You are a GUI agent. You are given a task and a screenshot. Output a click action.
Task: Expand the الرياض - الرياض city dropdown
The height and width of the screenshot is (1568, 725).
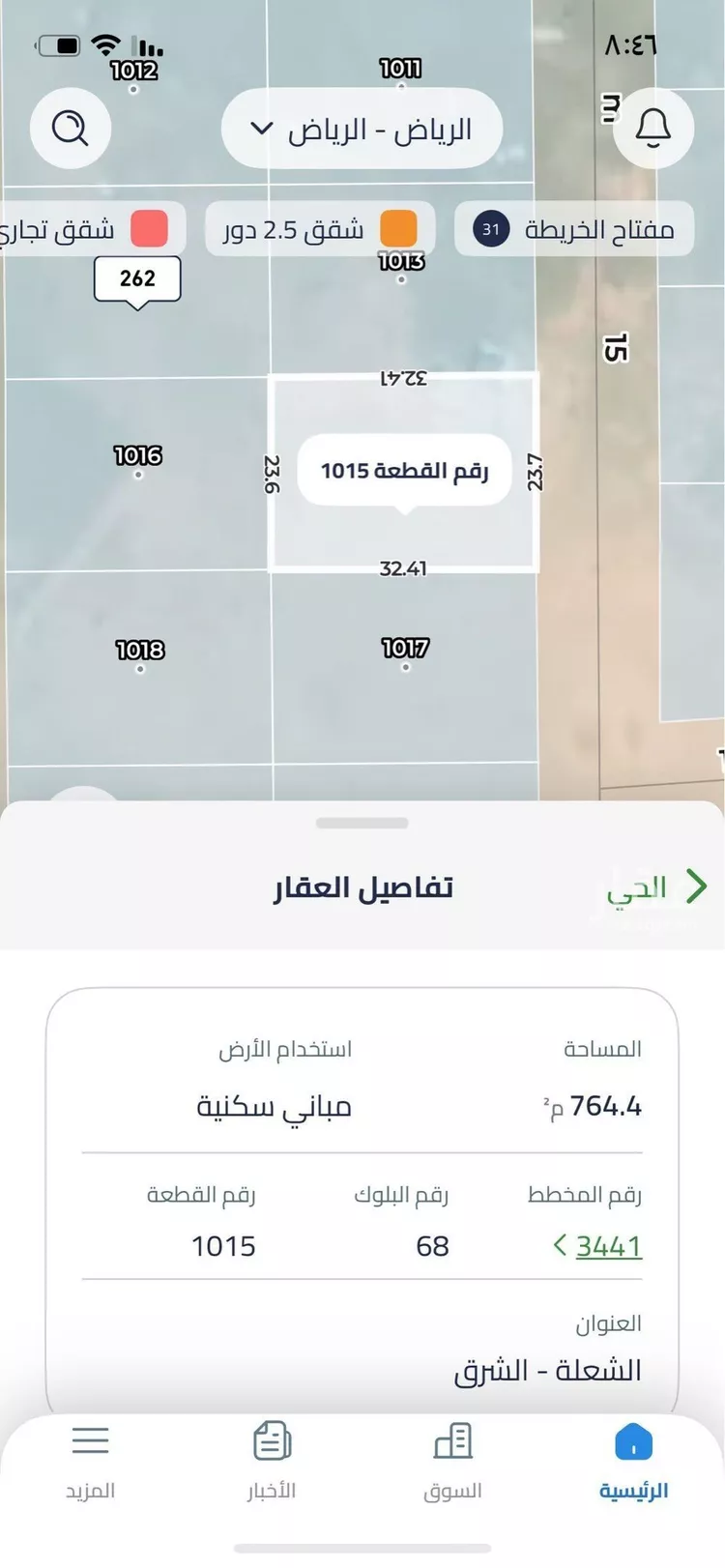[362, 129]
